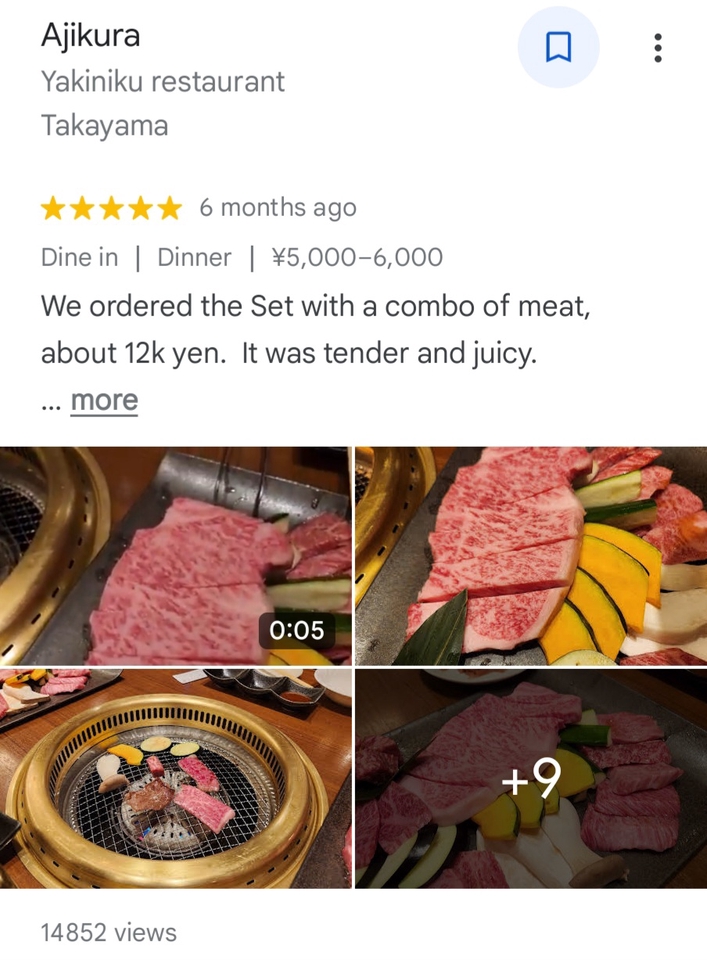Expand the review with the more link
Screen dimensions: 707x960
click(104, 401)
